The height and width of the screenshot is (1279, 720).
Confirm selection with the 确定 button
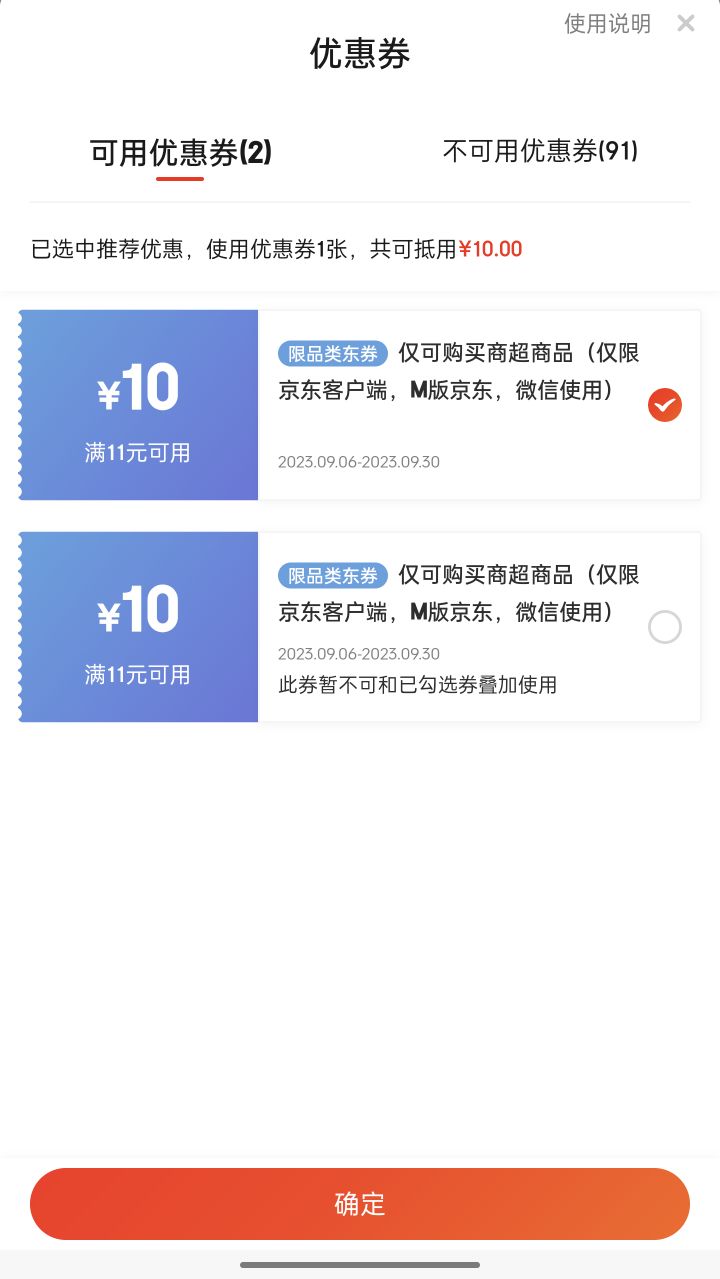tap(360, 1204)
